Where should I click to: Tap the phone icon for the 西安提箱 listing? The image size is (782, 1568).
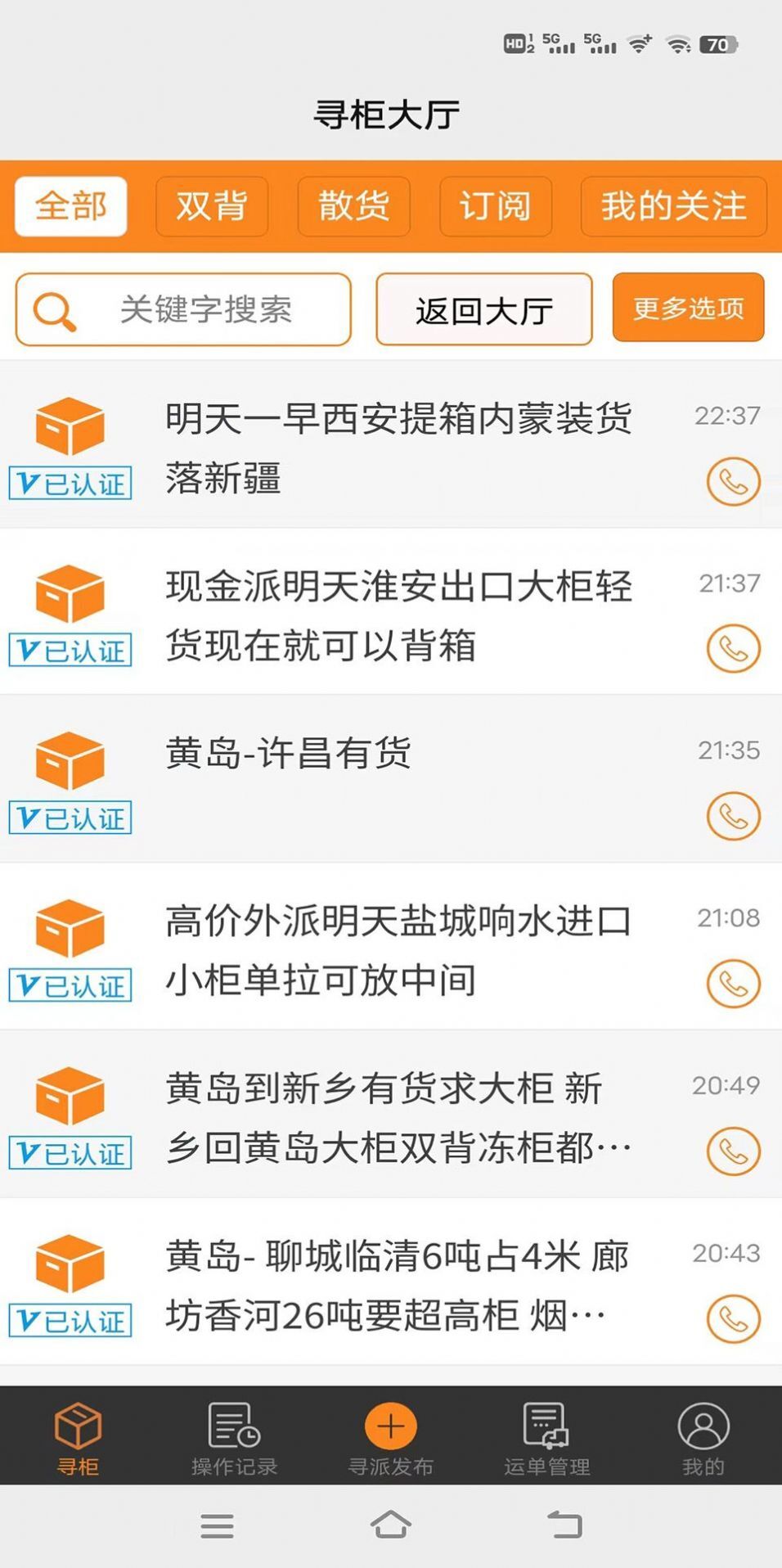[x=734, y=483]
